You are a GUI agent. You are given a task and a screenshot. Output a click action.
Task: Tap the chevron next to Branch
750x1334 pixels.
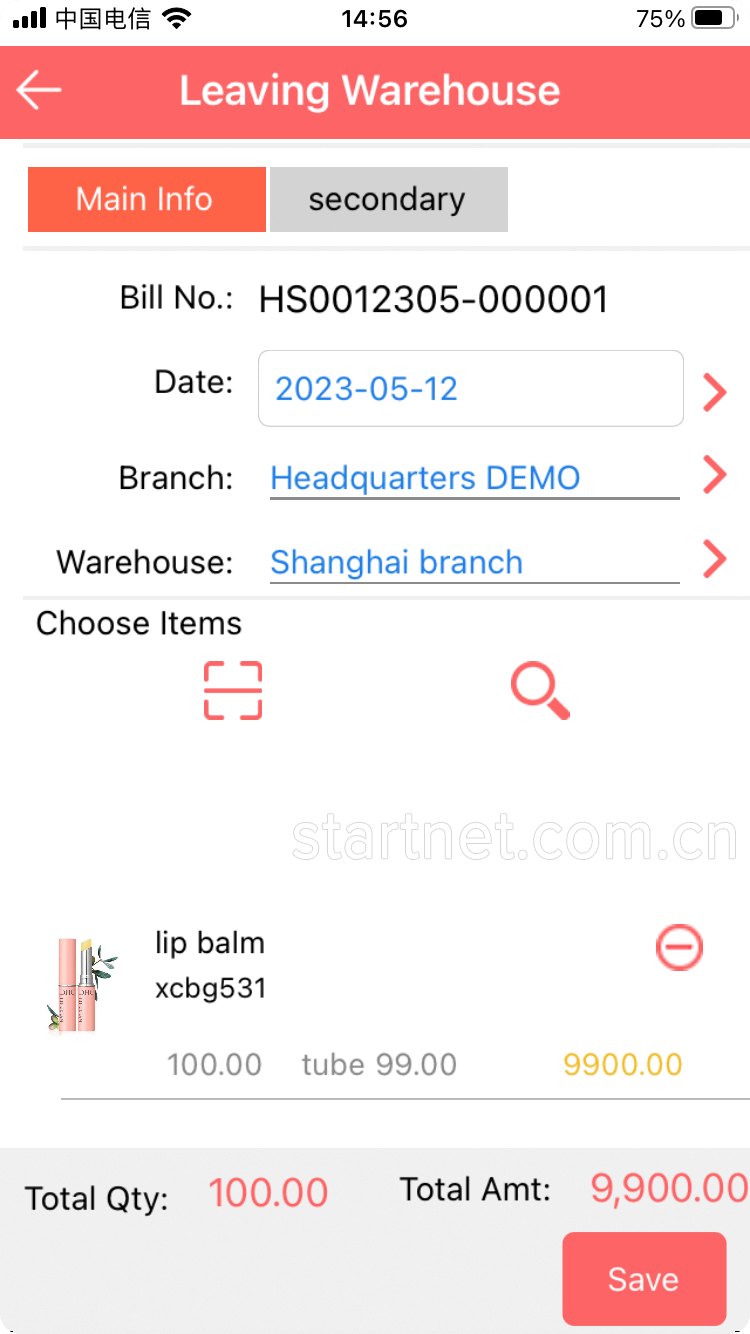click(x=714, y=475)
